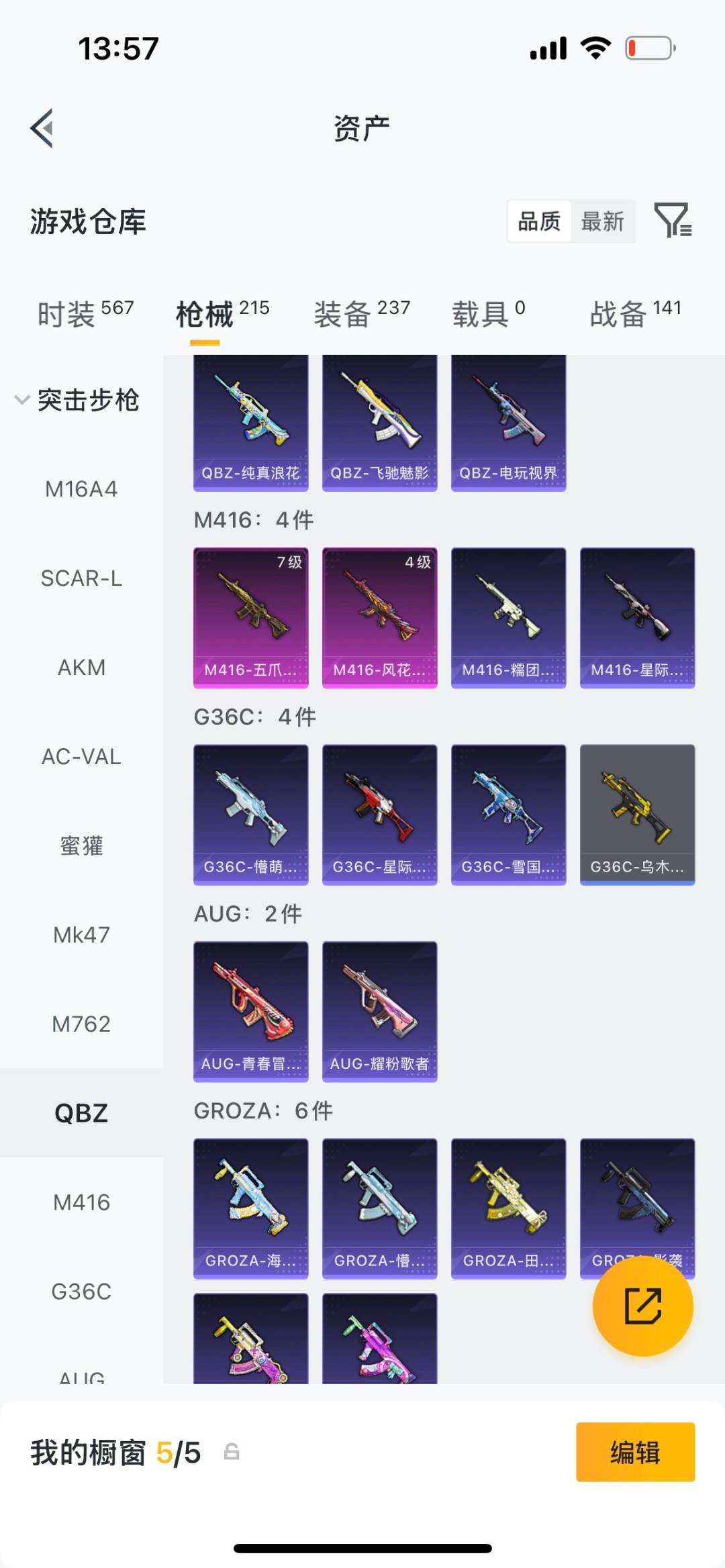View the AUG-耀粉歌者 skin

point(380,1012)
